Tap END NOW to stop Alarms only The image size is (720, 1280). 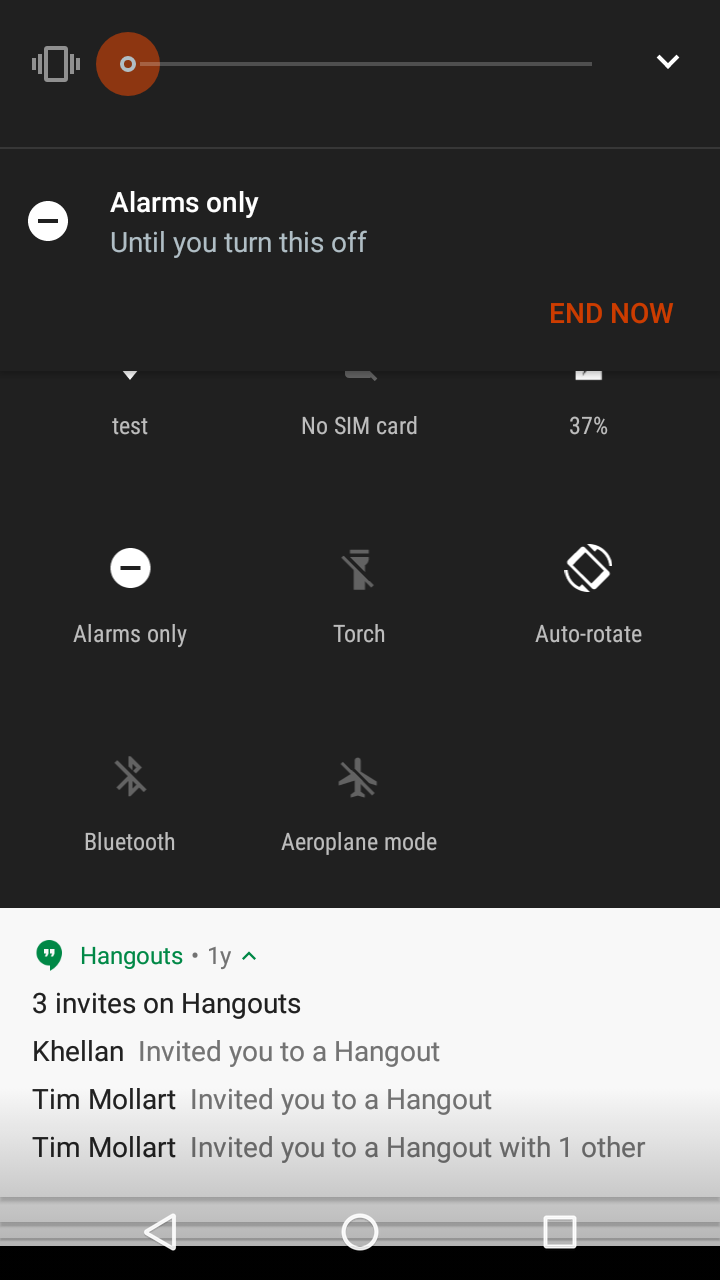point(611,313)
